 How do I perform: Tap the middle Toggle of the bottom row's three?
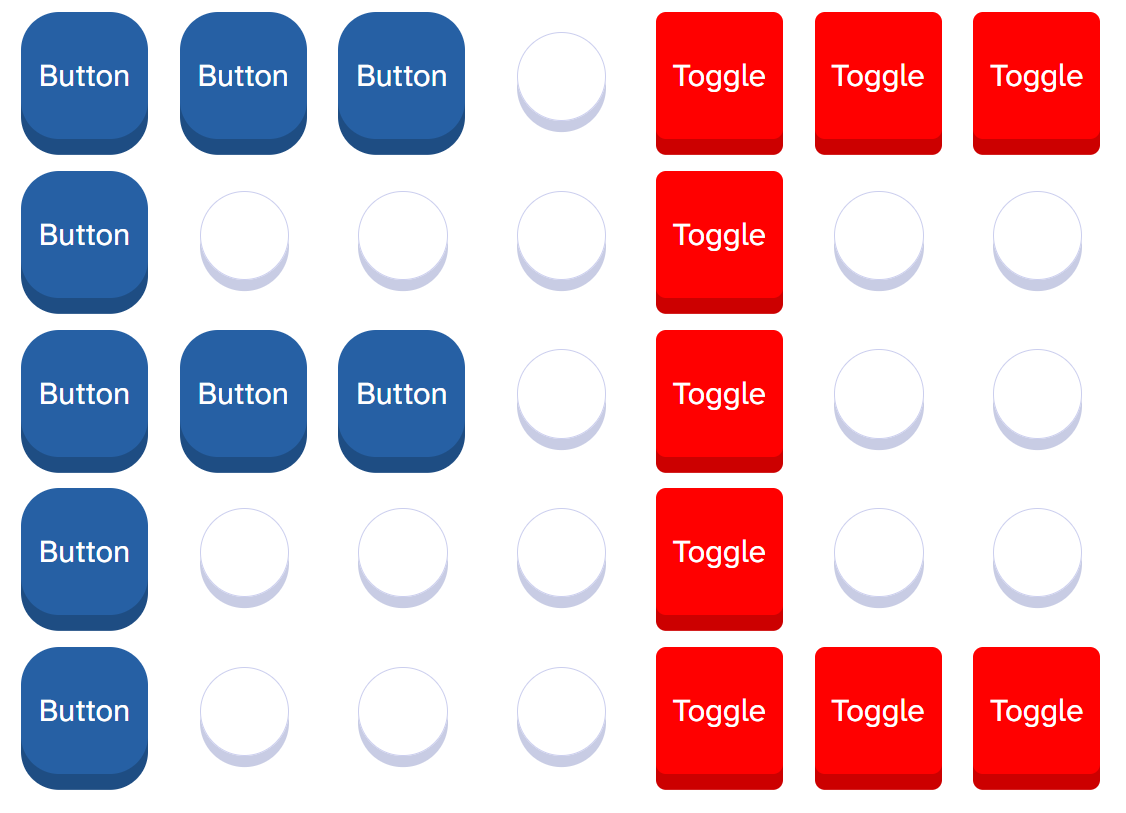pos(878,711)
